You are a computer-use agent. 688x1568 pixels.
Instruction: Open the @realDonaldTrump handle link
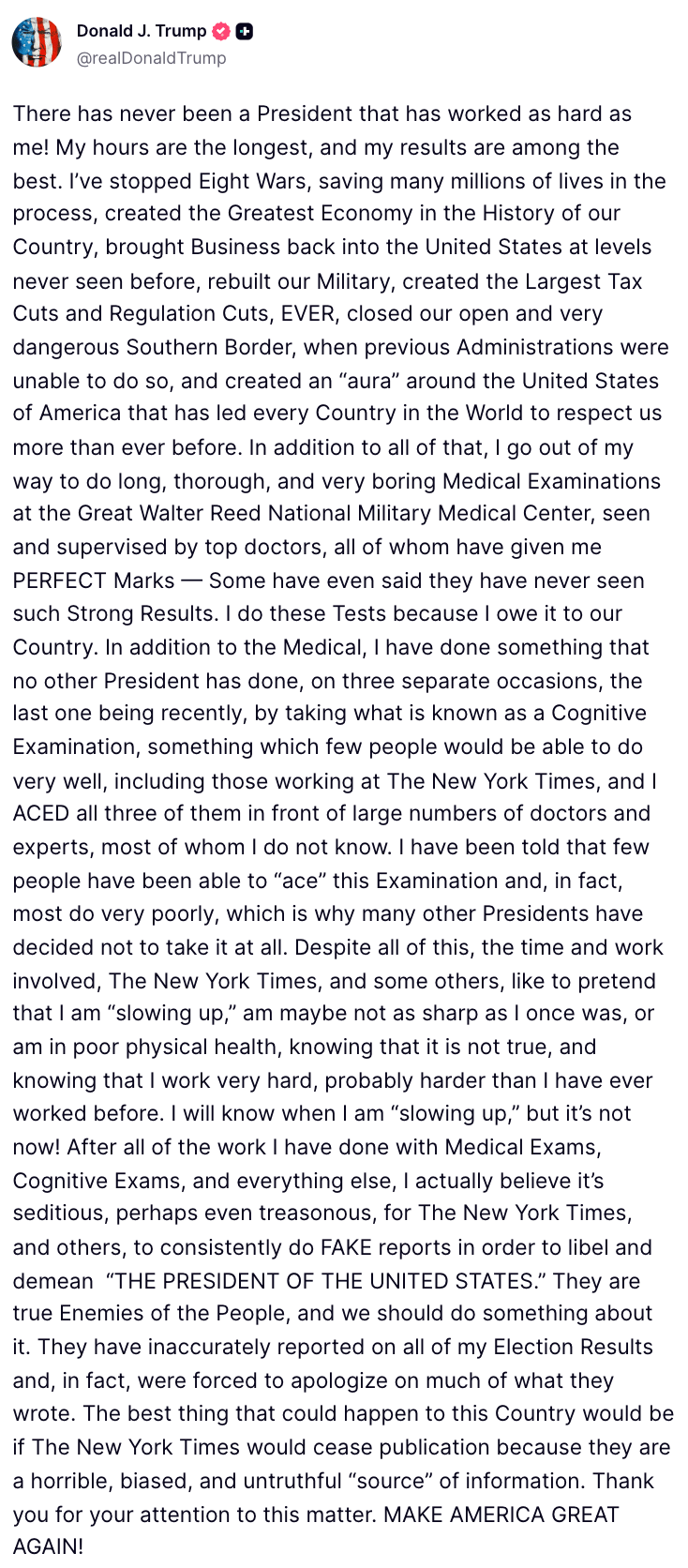click(151, 58)
